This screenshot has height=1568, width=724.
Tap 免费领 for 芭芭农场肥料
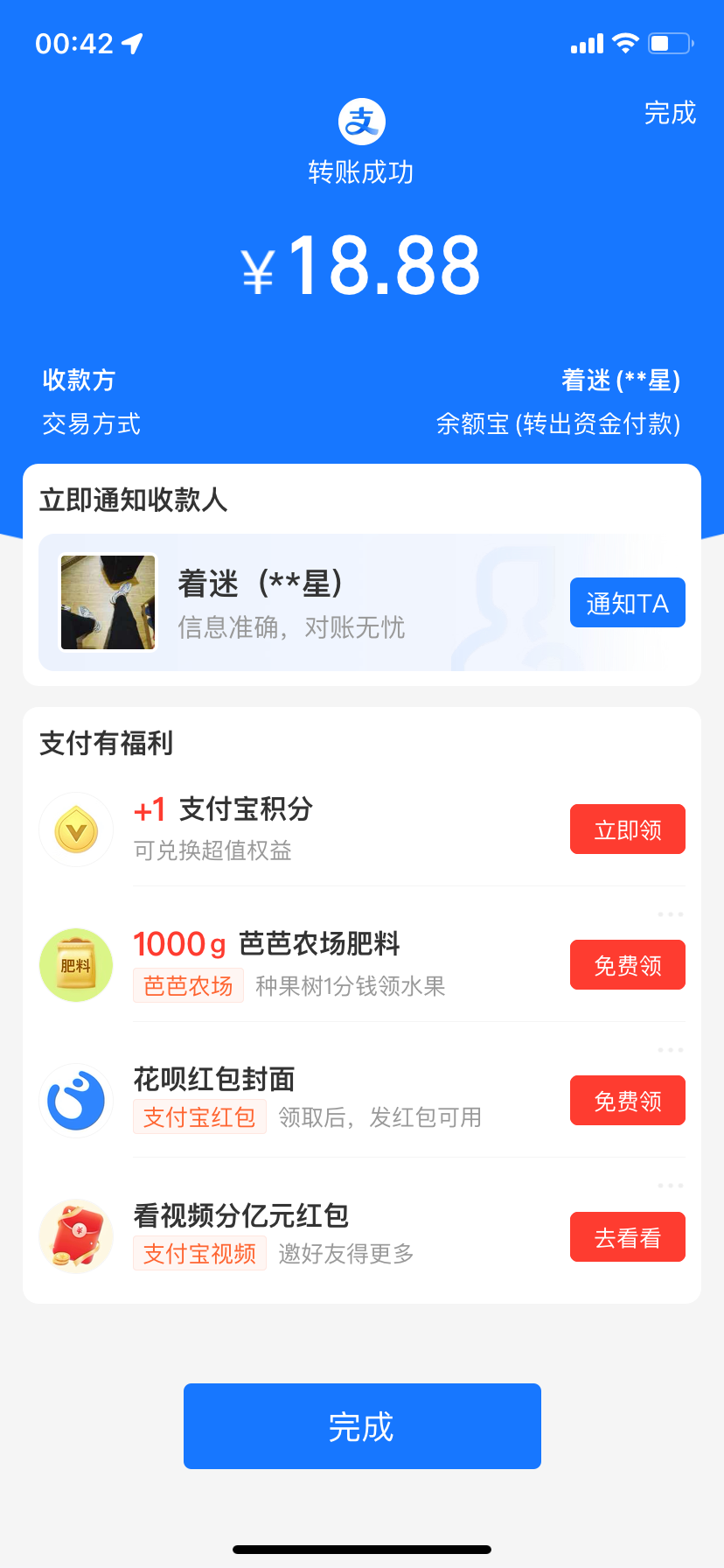tap(627, 965)
